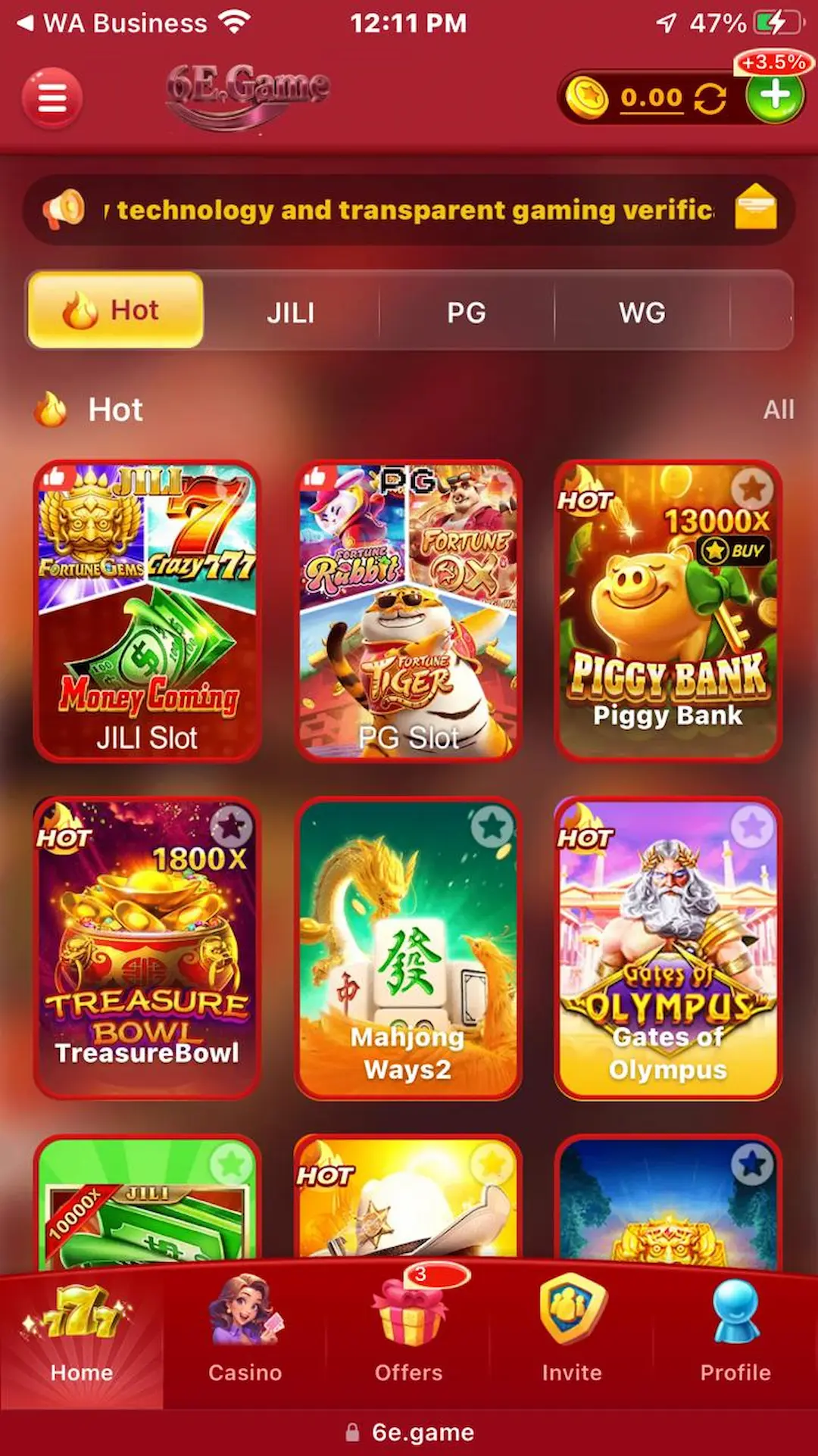Select the JILI category tab
Viewport: 818px width, 1456px height.
pyautogui.click(x=291, y=312)
